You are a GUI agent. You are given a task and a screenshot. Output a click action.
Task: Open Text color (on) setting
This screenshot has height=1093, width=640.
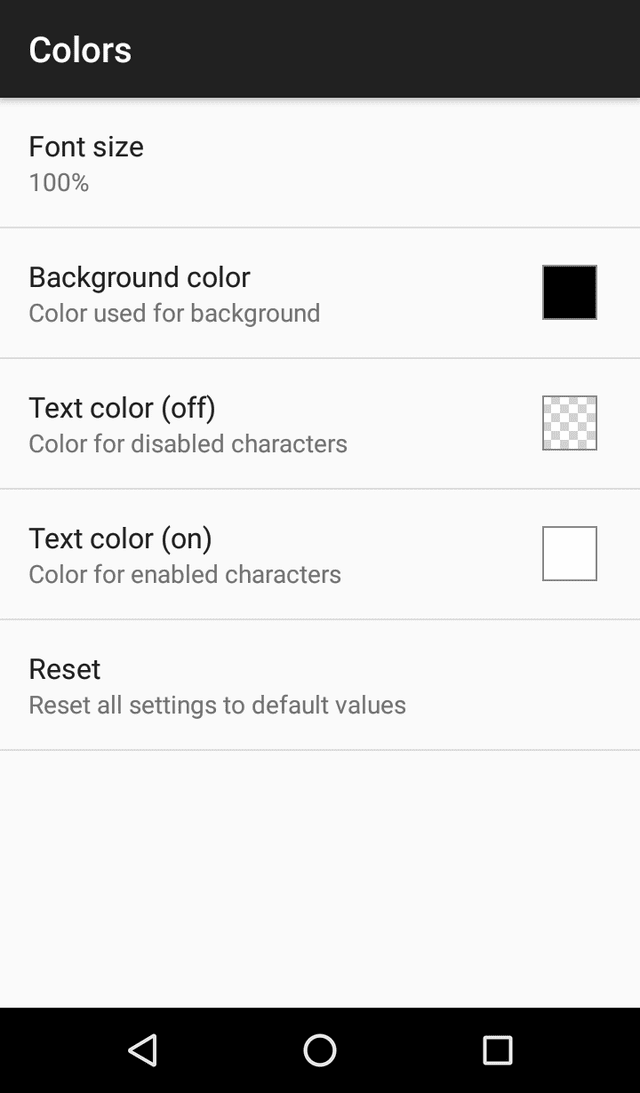tap(320, 554)
